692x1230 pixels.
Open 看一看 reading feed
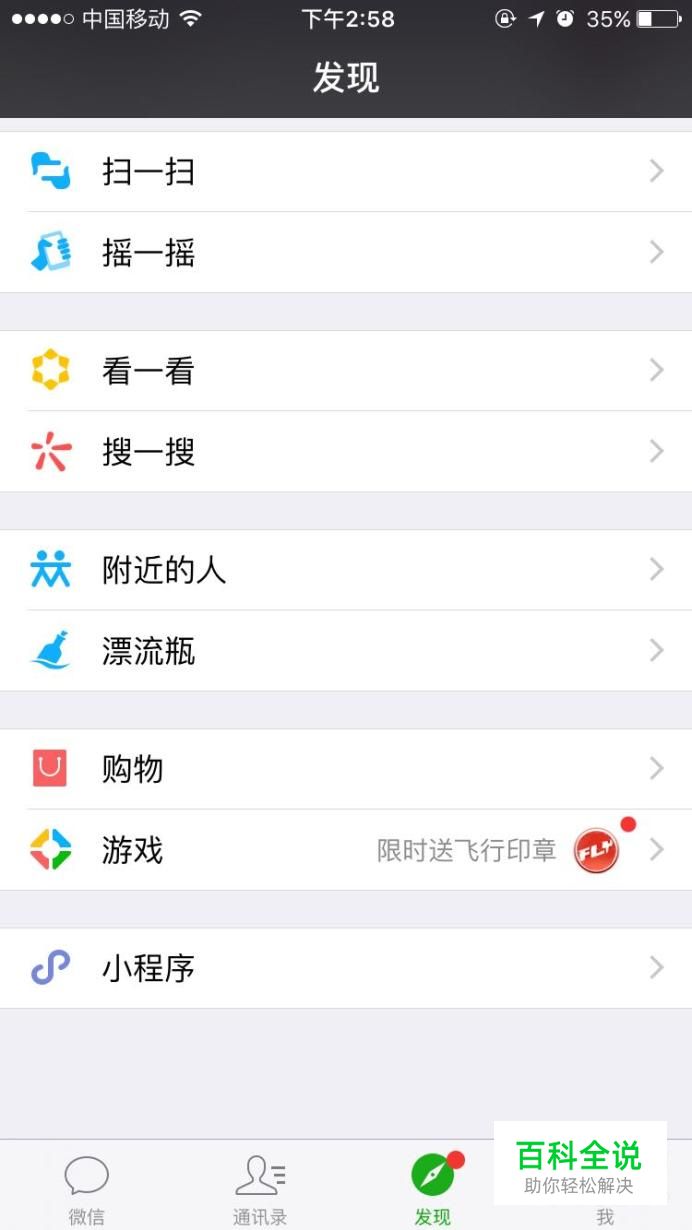346,371
